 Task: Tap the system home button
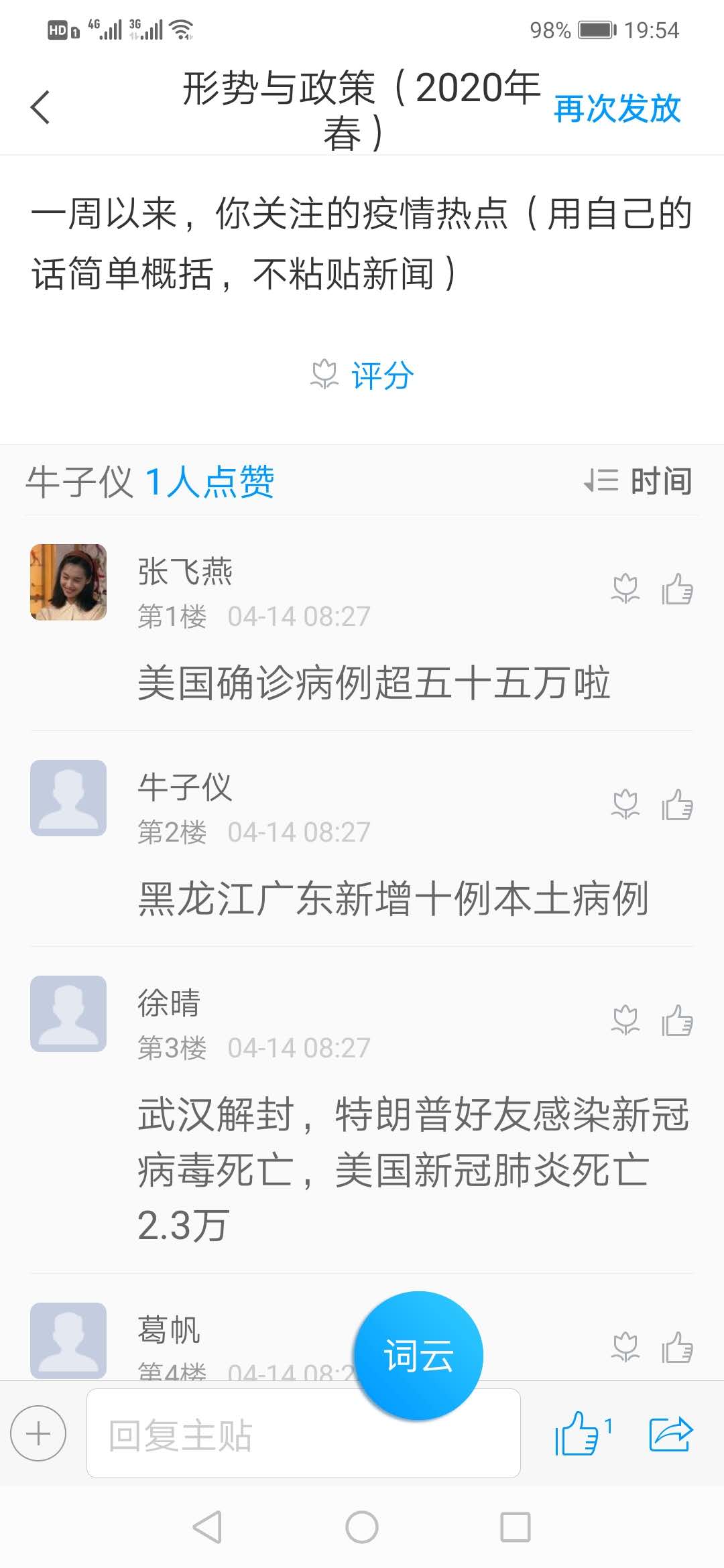pyautogui.click(x=362, y=1528)
